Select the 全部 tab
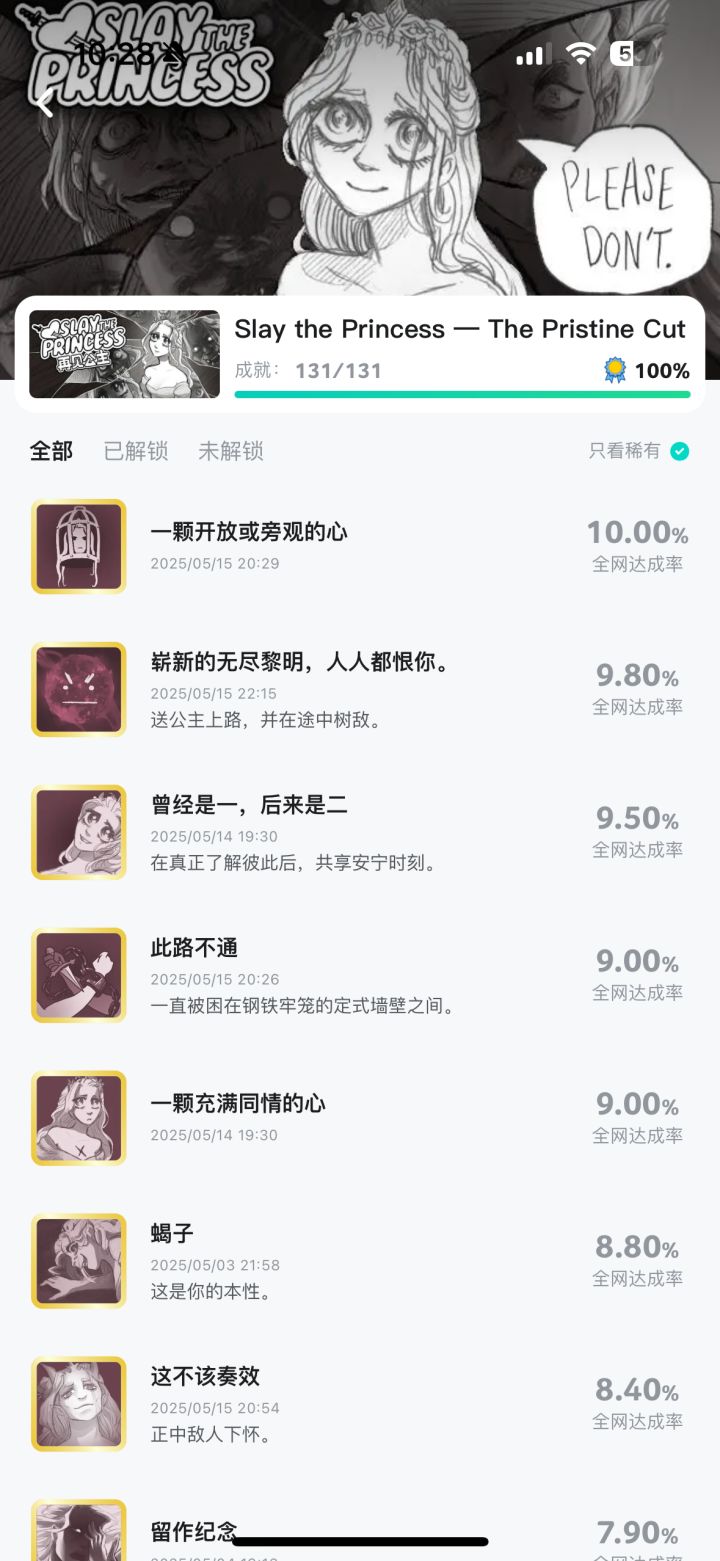720x1561 pixels. (x=51, y=452)
